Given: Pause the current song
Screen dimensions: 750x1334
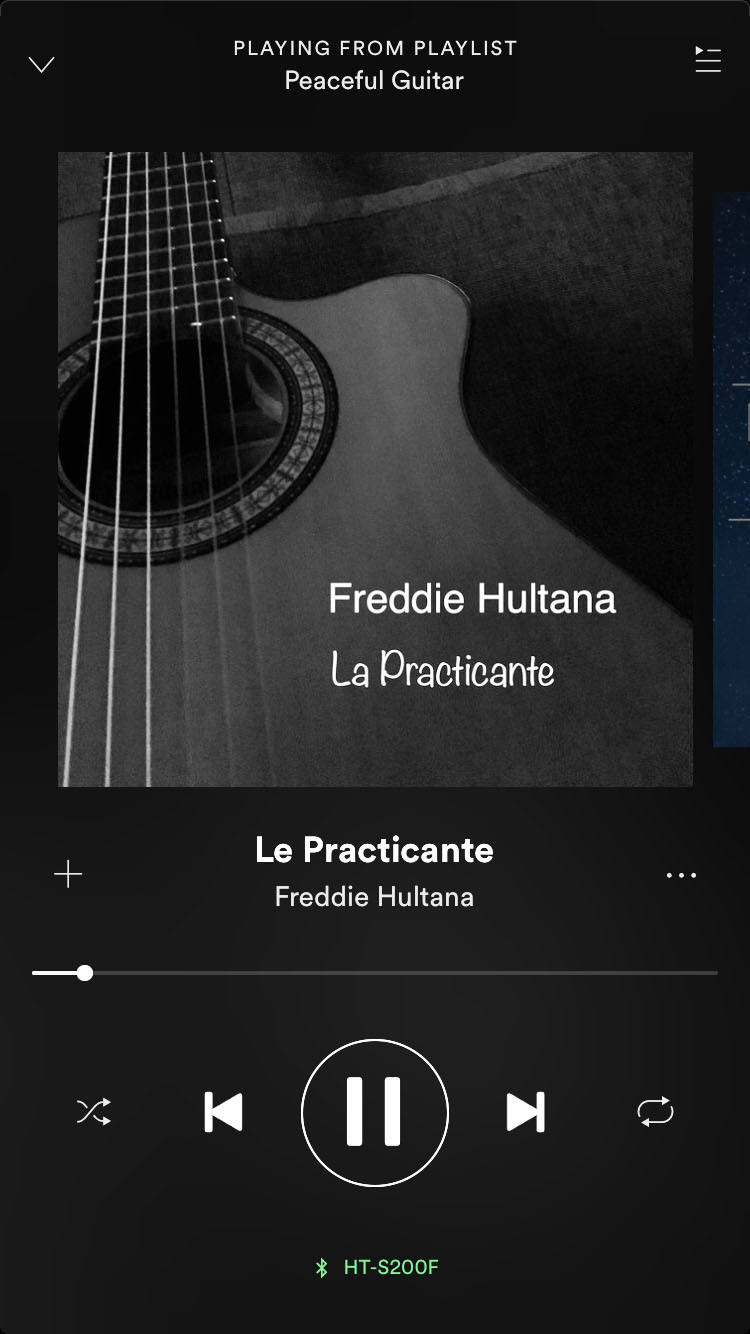Looking at the screenshot, I should pyautogui.click(x=375, y=1112).
